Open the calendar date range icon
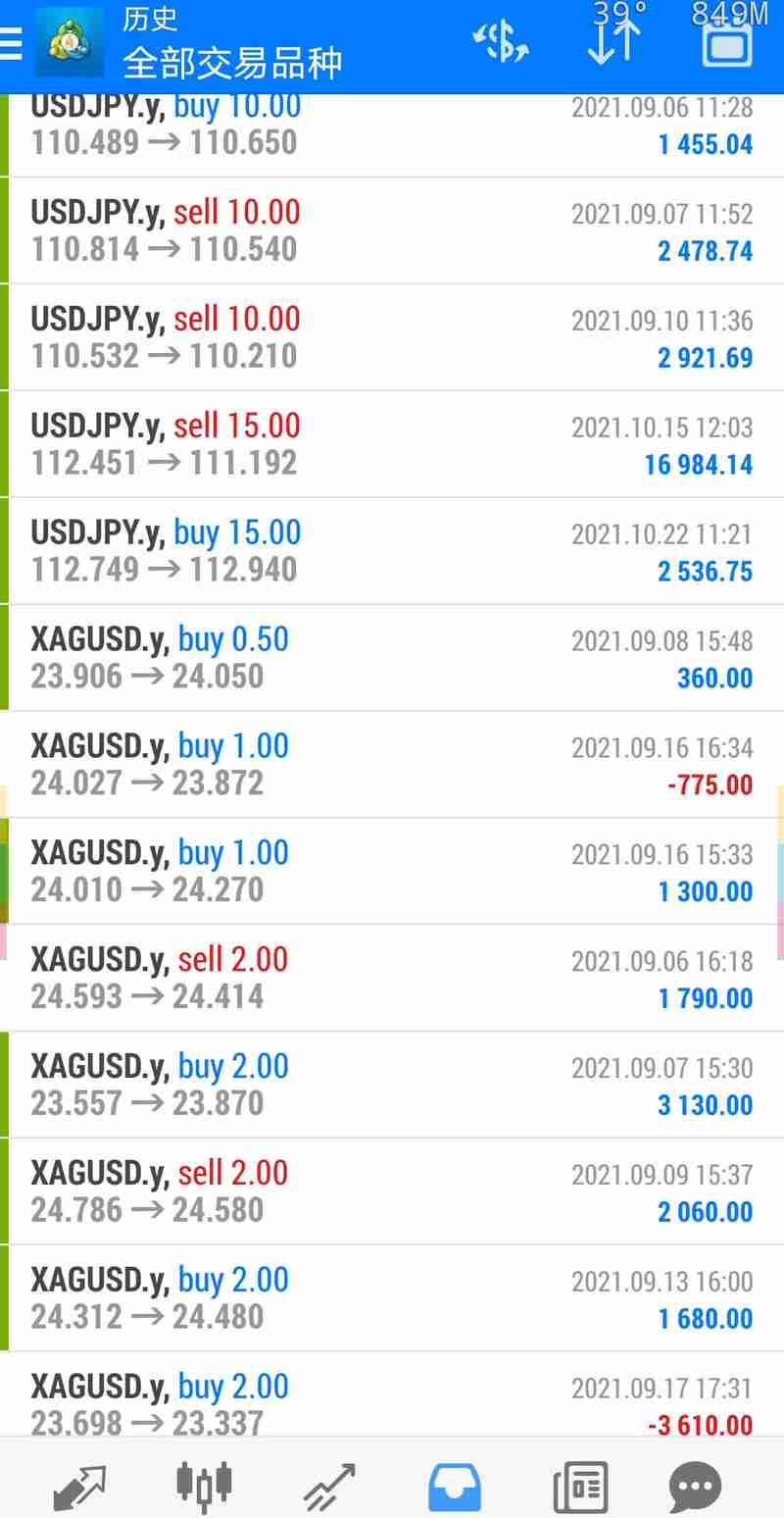Viewport: 784px width, 1518px height. click(727, 44)
